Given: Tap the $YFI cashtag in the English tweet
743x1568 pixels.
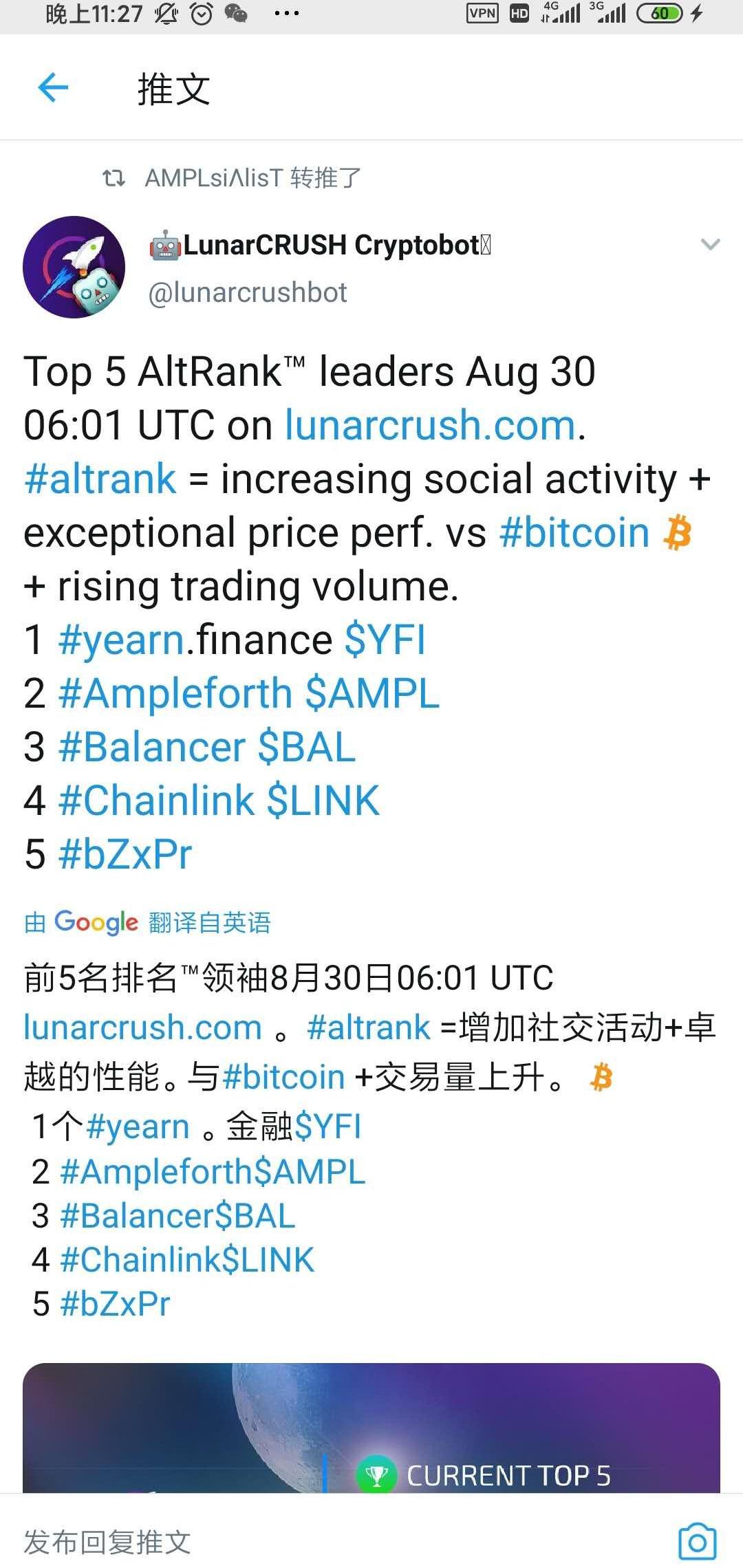Looking at the screenshot, I should coord(385,640).
